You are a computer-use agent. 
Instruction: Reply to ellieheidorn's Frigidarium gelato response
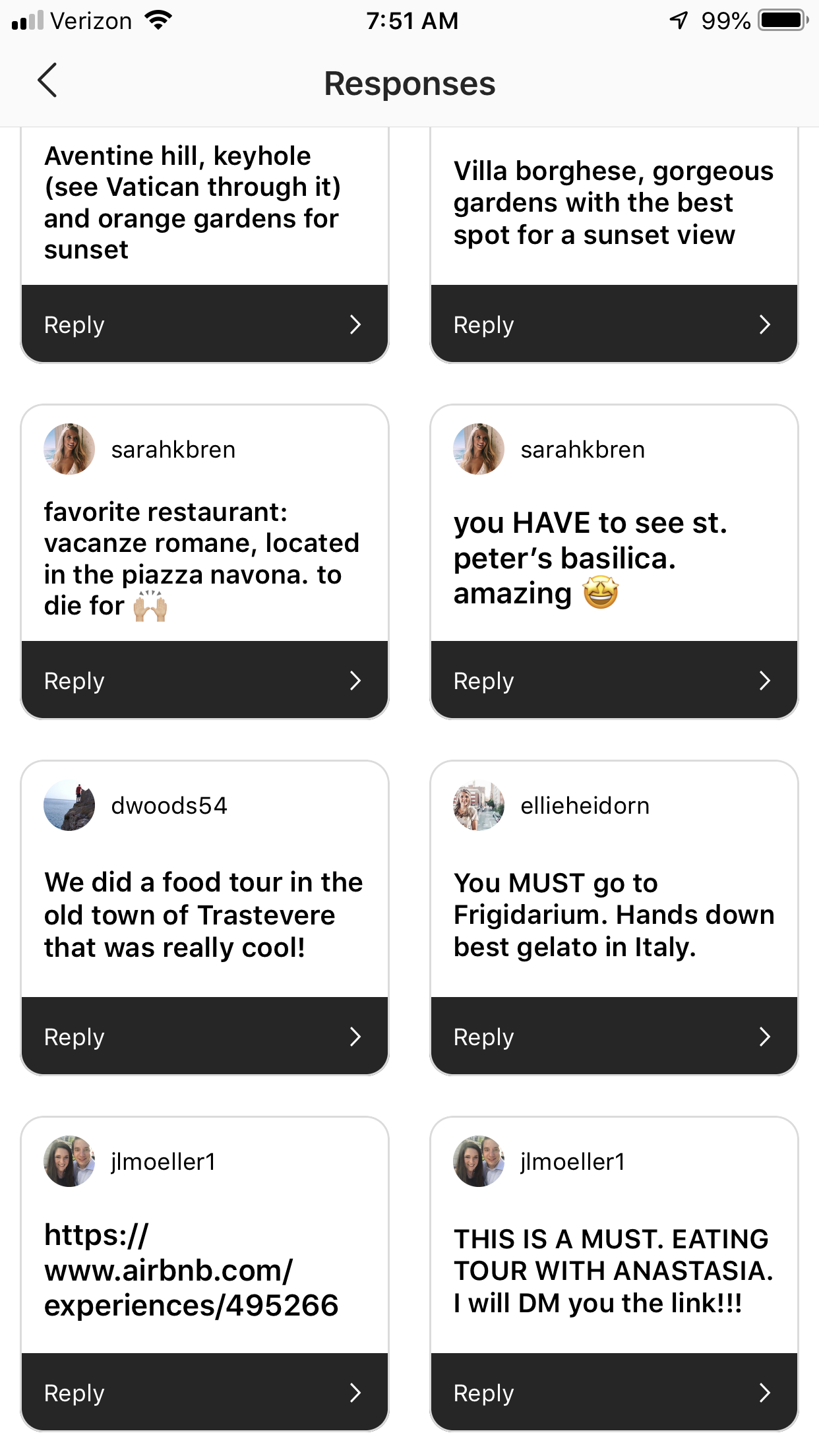click(614, 1037)
